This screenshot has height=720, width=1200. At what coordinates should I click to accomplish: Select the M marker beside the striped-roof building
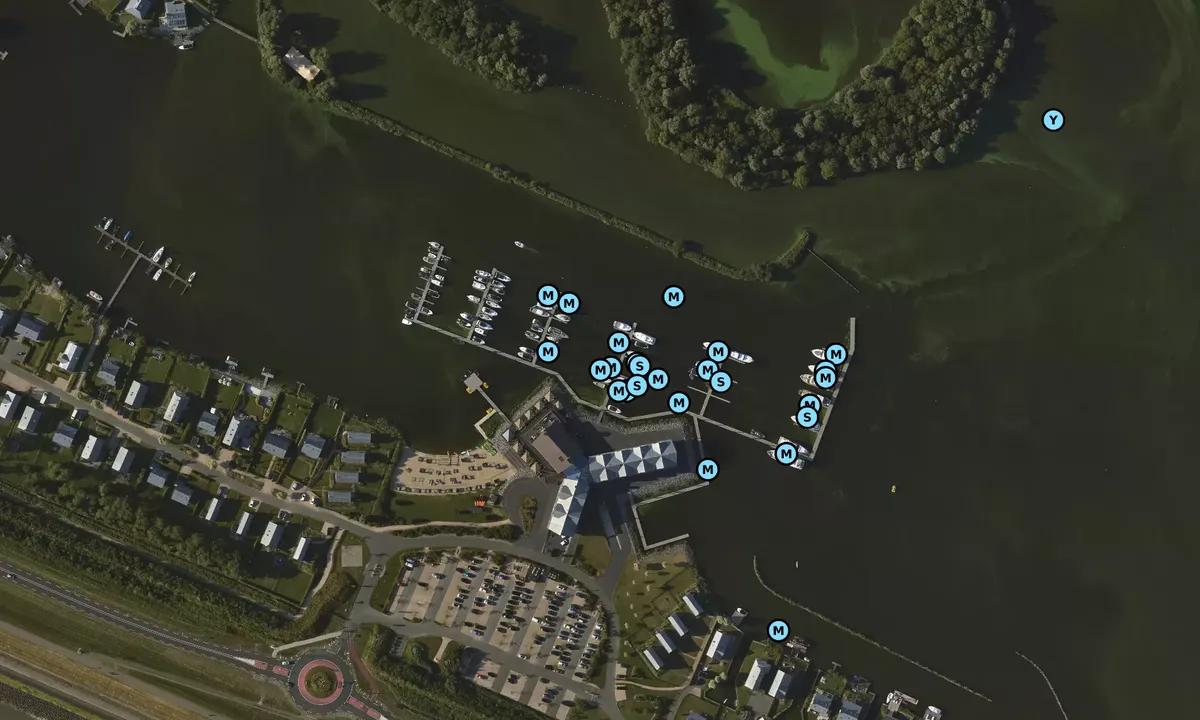click(708, 469)
